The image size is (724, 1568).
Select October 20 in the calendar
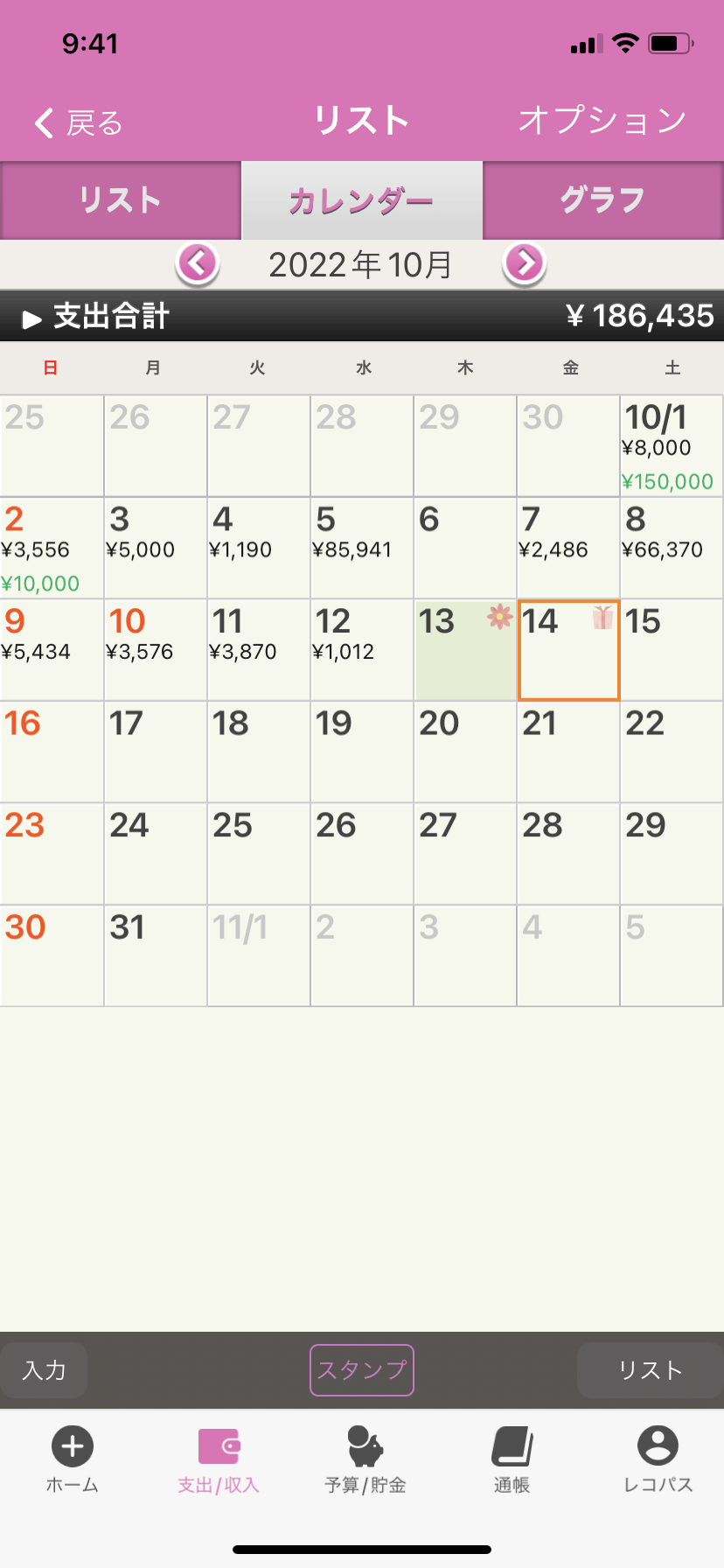coord(464,752)
